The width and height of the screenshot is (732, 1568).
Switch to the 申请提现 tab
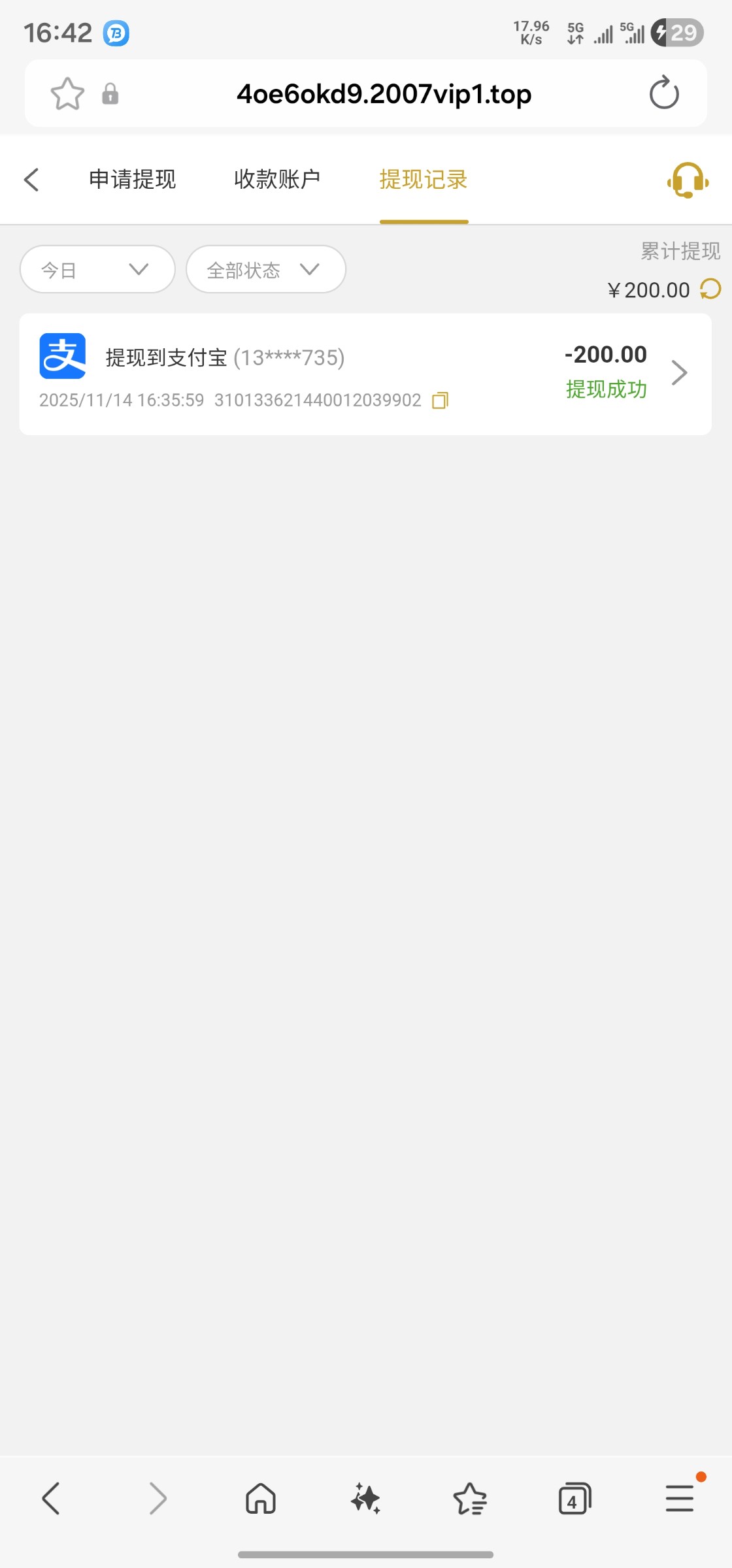[132, 180]
